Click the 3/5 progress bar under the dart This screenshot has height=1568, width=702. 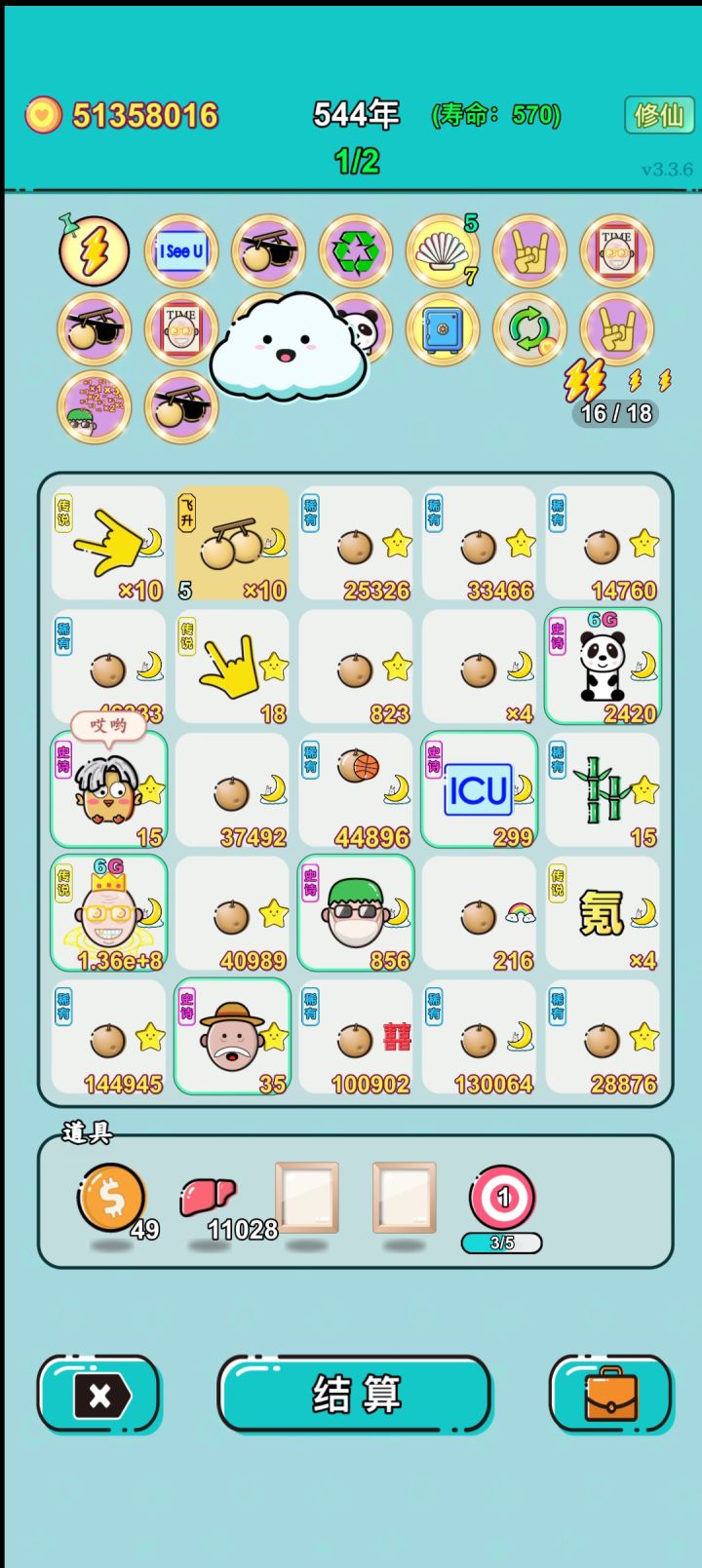tap(502, 1243)
